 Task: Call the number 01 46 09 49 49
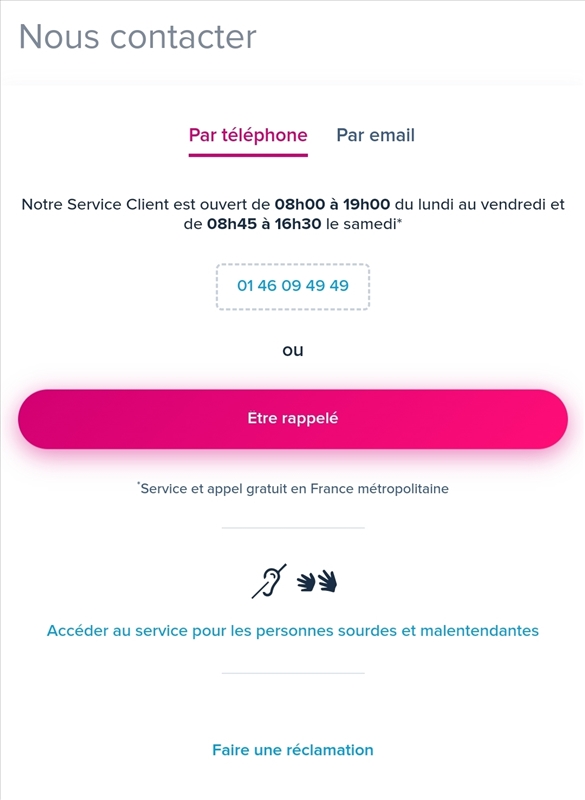tap(293, 286)
